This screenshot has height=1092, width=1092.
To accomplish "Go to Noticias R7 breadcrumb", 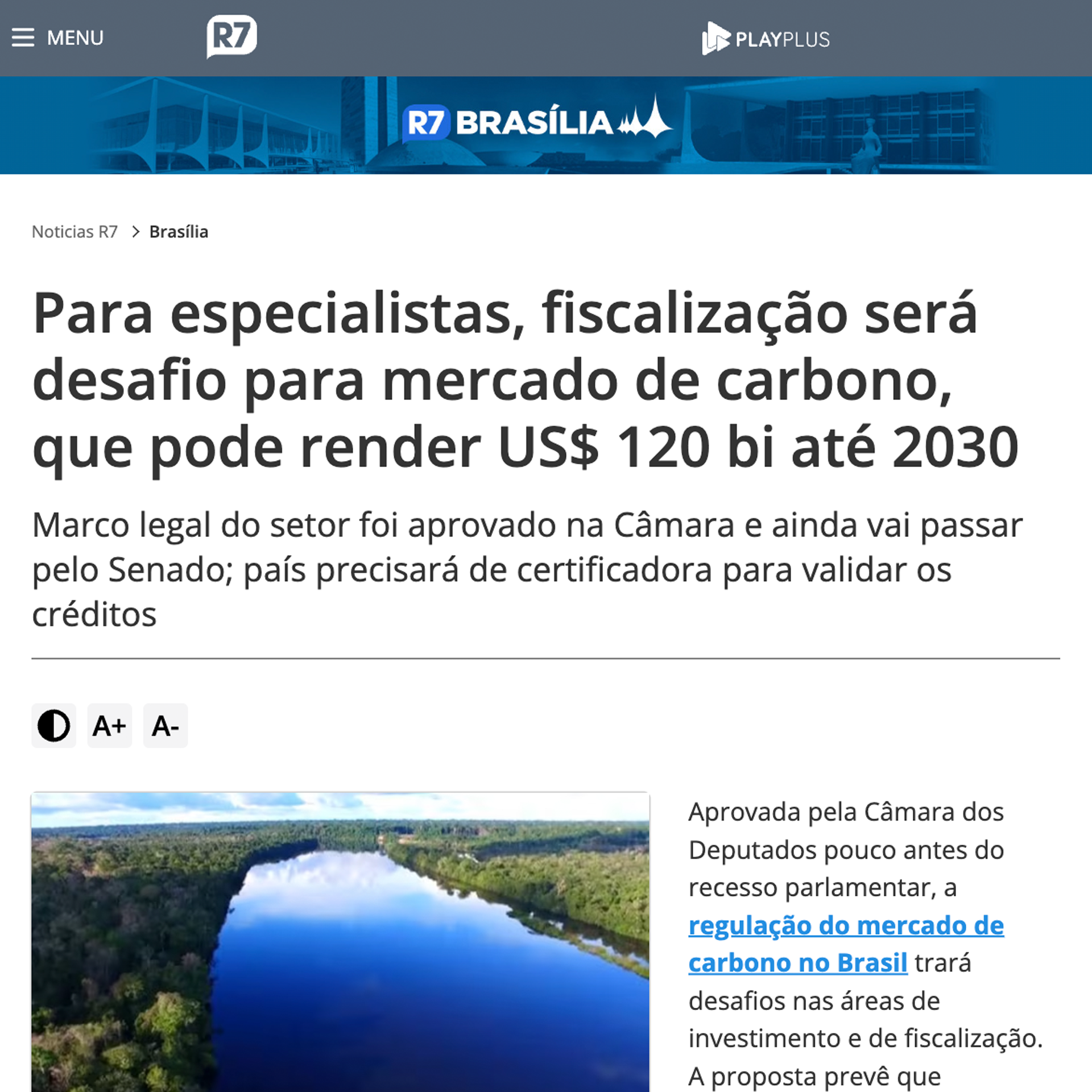I will [75, 232].
